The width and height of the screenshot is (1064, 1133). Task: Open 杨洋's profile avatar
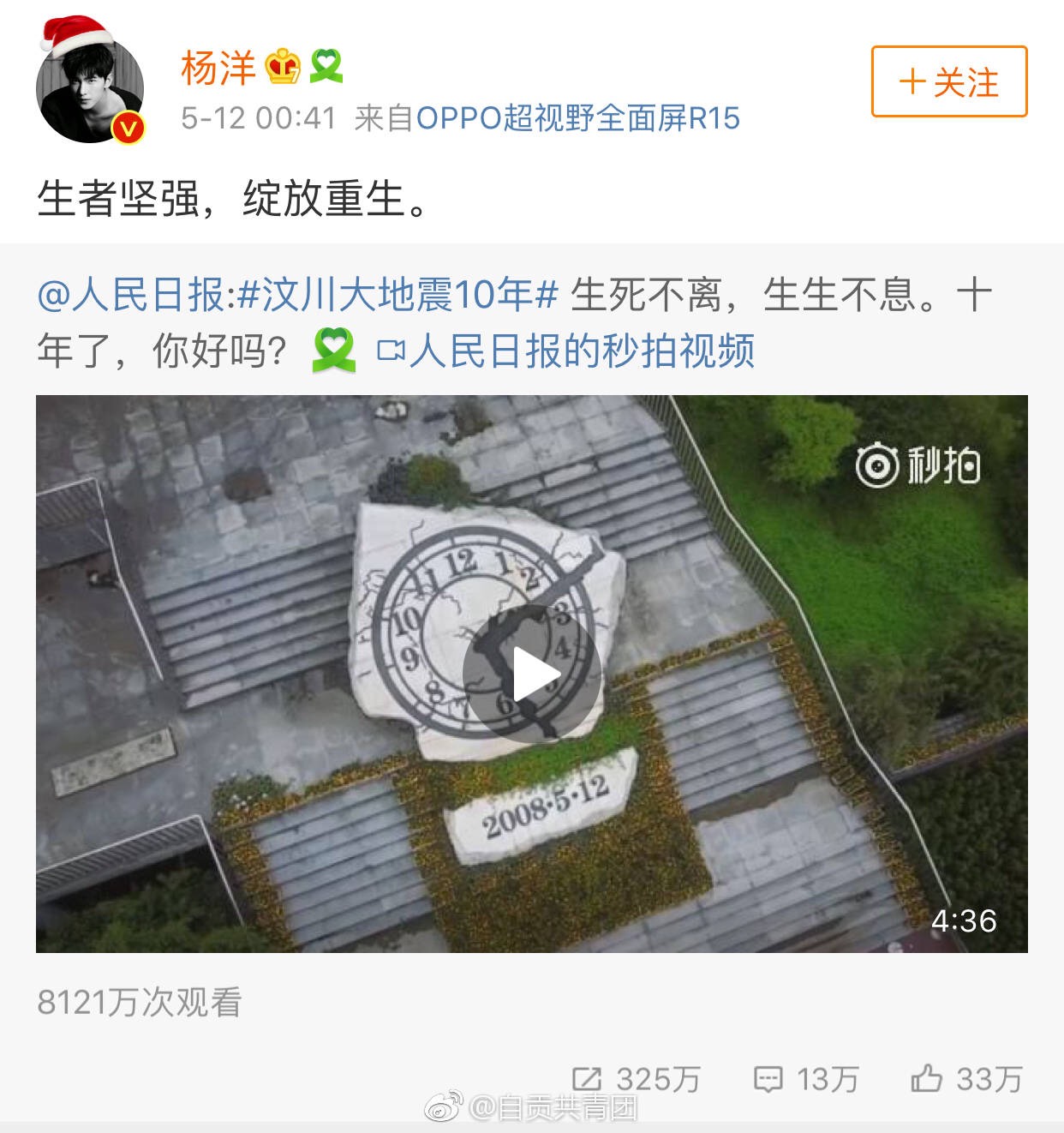(89, 89)
